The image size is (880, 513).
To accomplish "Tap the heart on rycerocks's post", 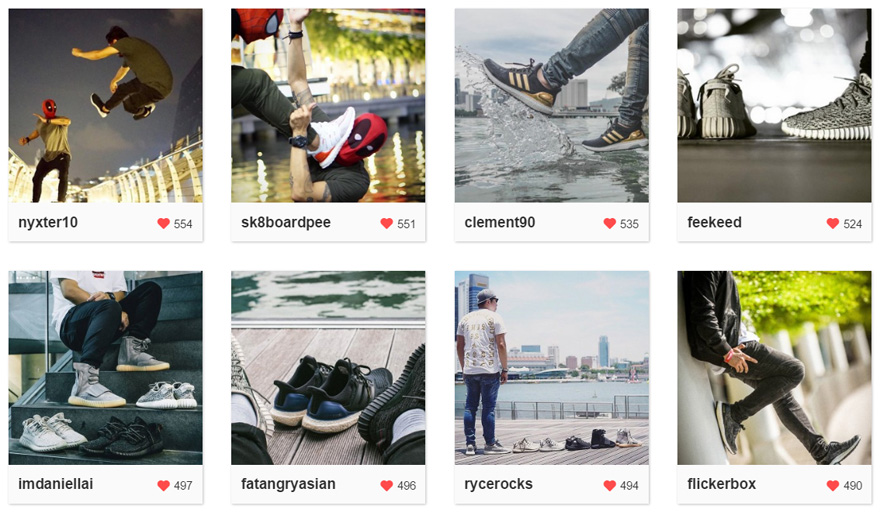I will (609, 486).
